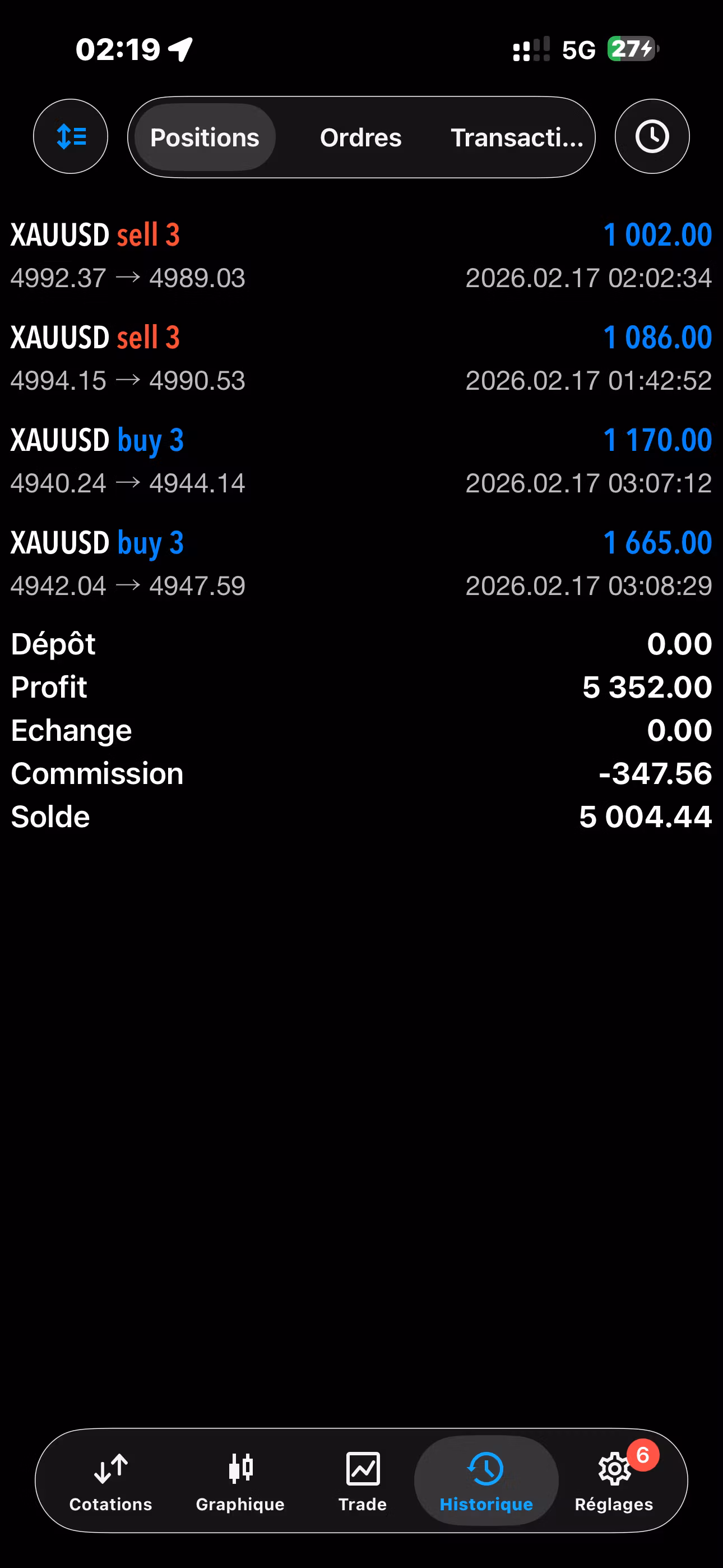Open the sort order options
Image resolution: width=723 pixels, height=1568 pixels.
(71, 136)
